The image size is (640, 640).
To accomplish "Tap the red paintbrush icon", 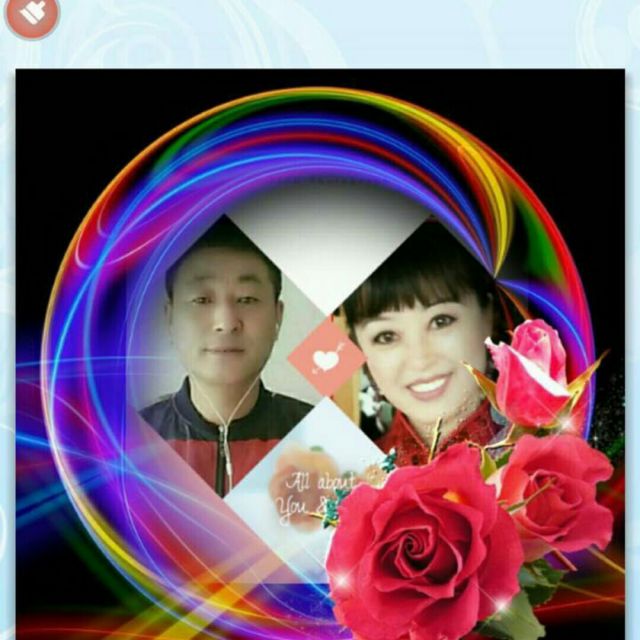I will pyautogui.click(x=32, y=14).
